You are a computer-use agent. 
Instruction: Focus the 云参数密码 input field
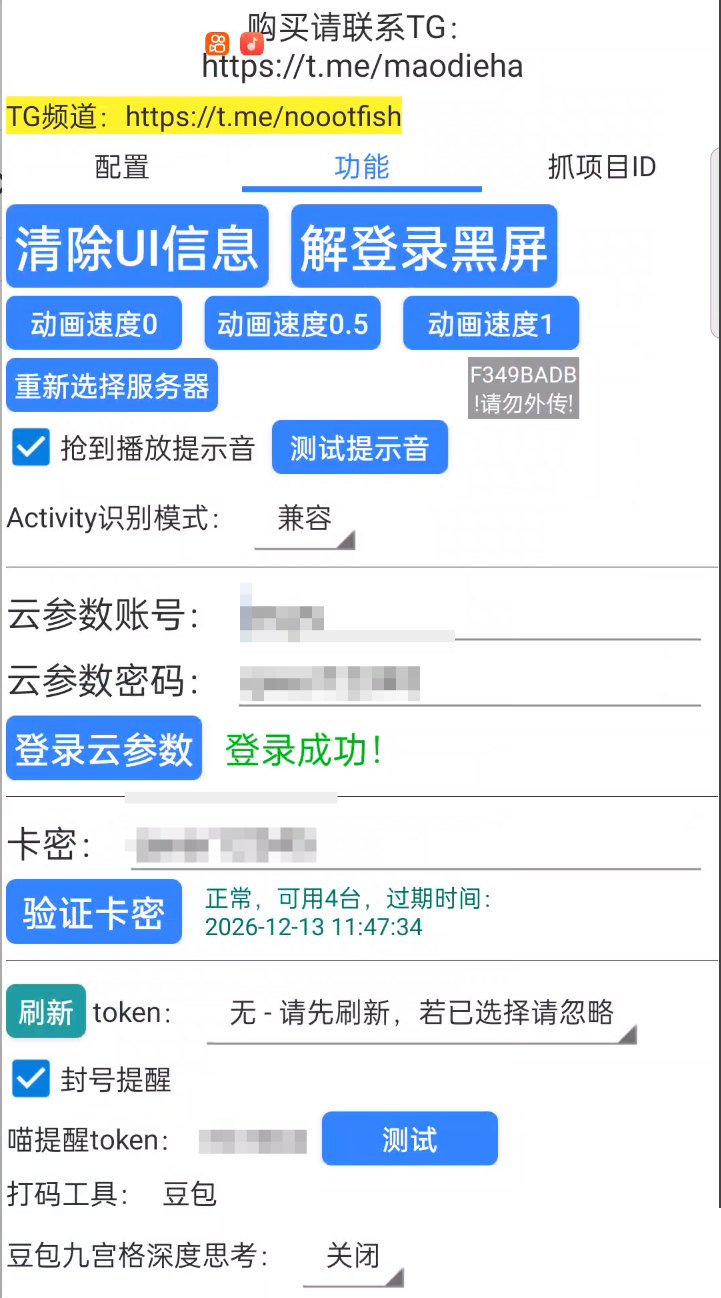470,683
